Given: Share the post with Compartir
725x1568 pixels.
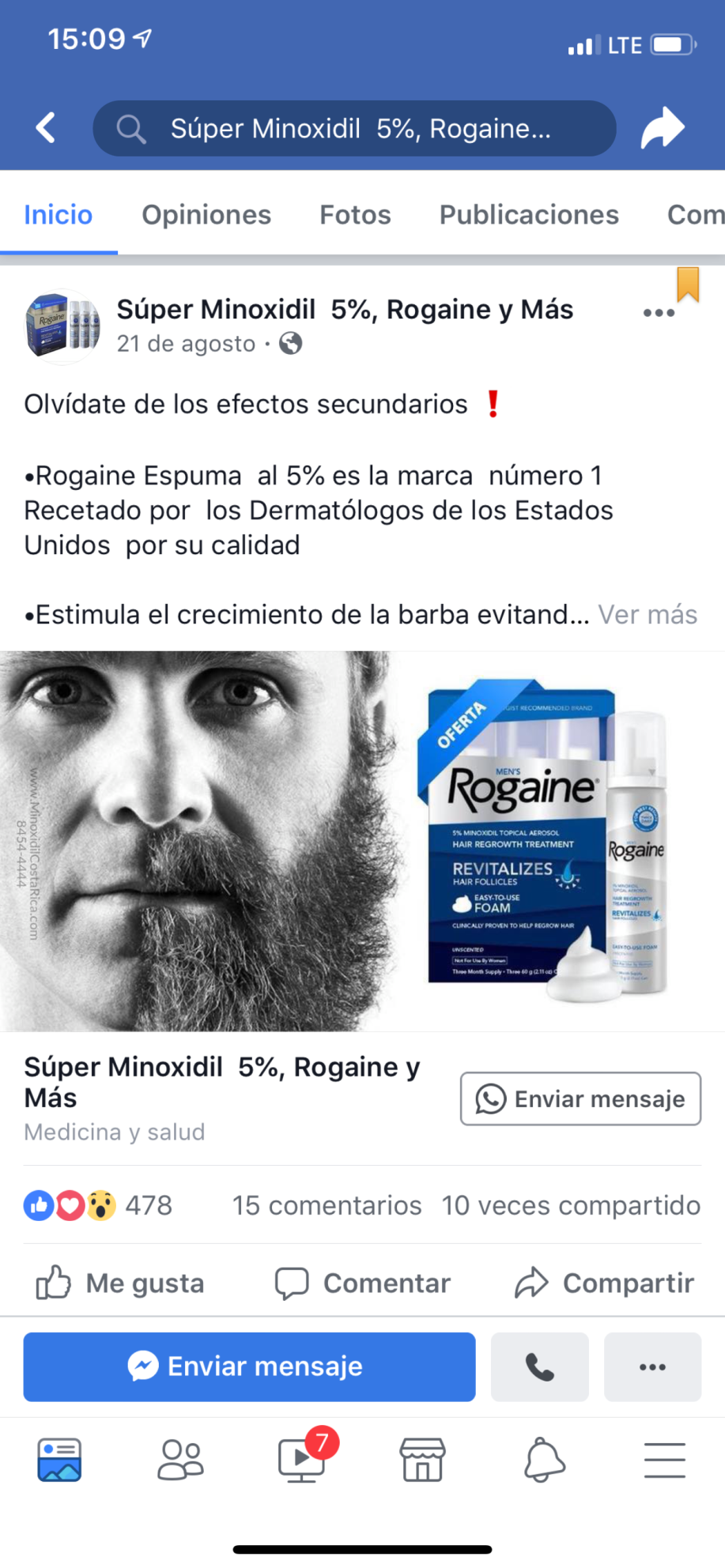Looking at the screenshot, I should [x=605, y=1283].
